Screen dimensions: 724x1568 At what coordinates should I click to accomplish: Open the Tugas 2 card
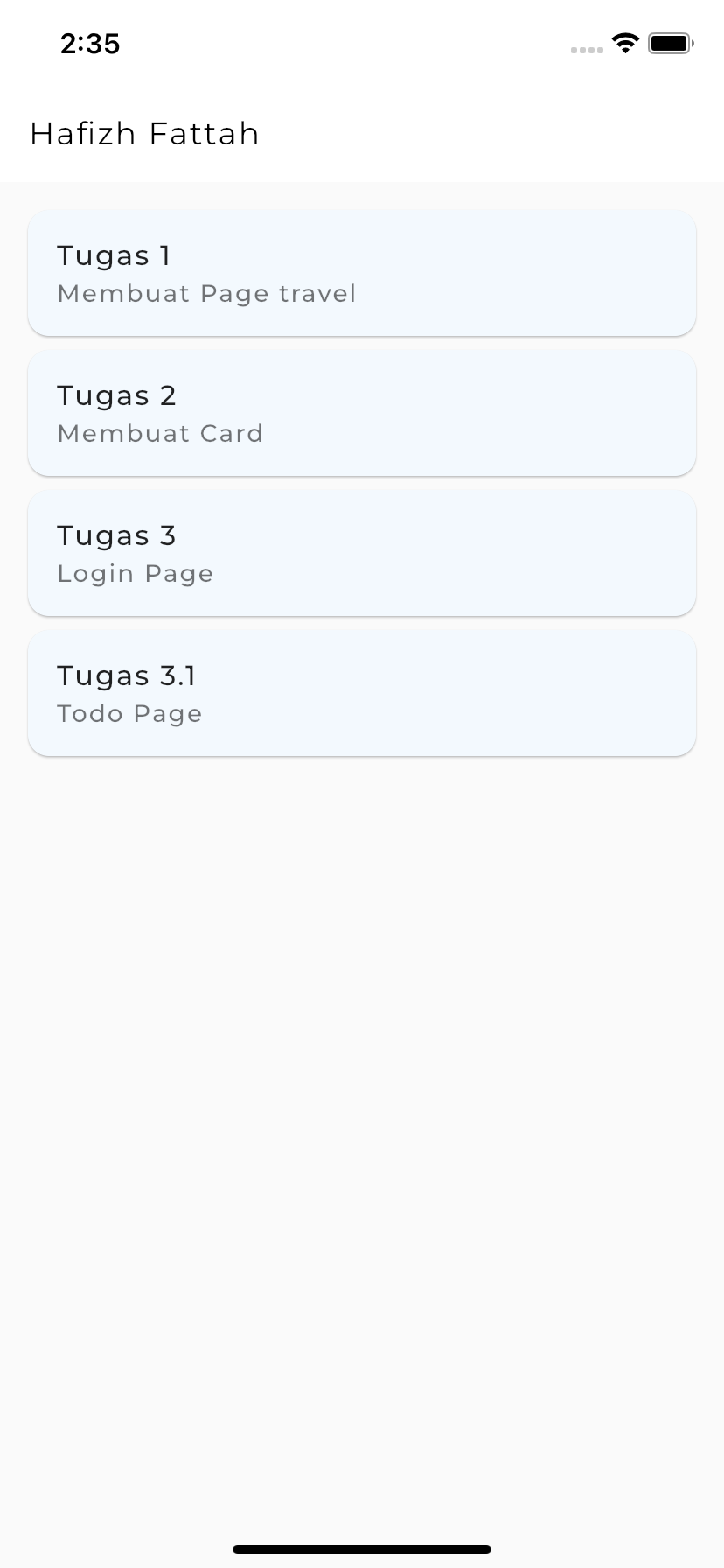pyautogui.click(x=362, y=412)
